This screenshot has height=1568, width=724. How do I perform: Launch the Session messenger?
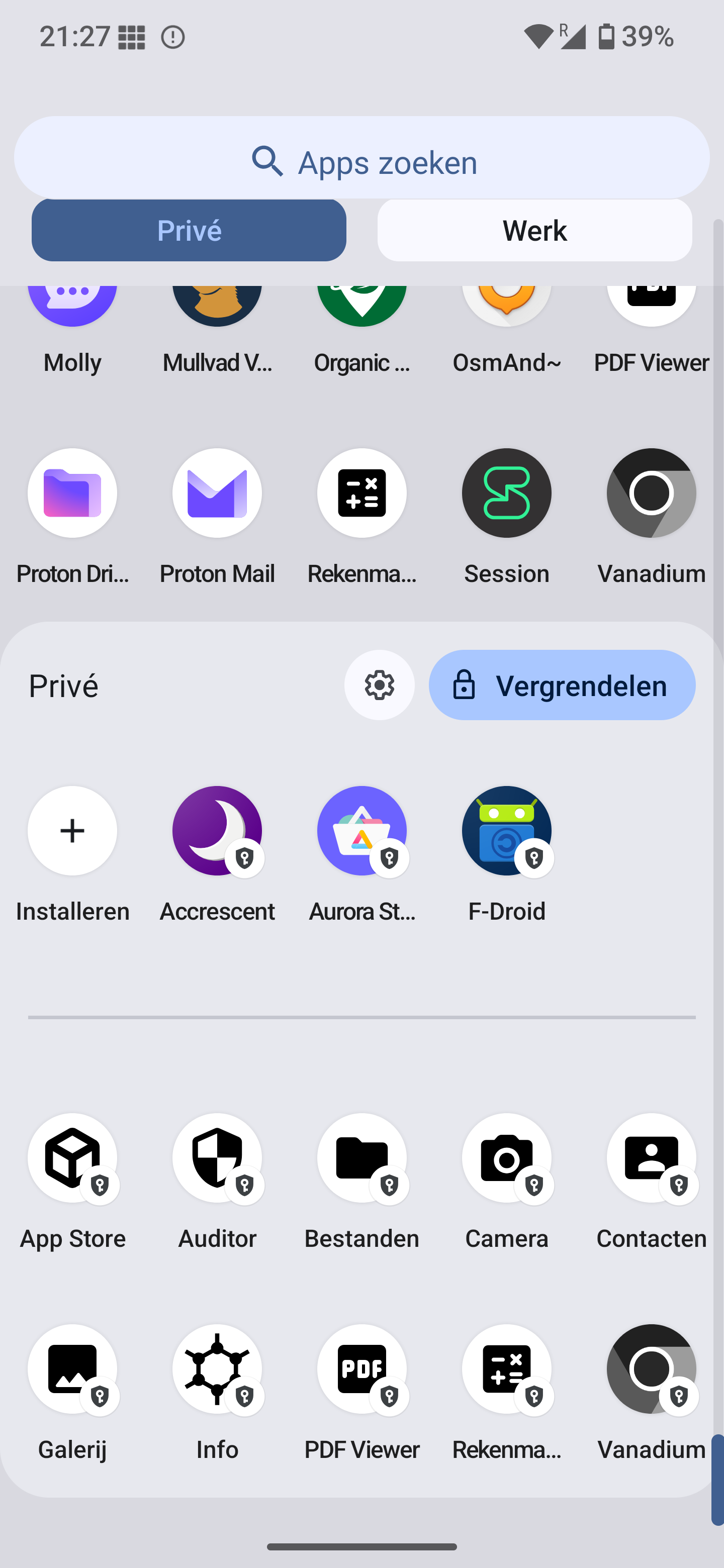click(507, 493)
